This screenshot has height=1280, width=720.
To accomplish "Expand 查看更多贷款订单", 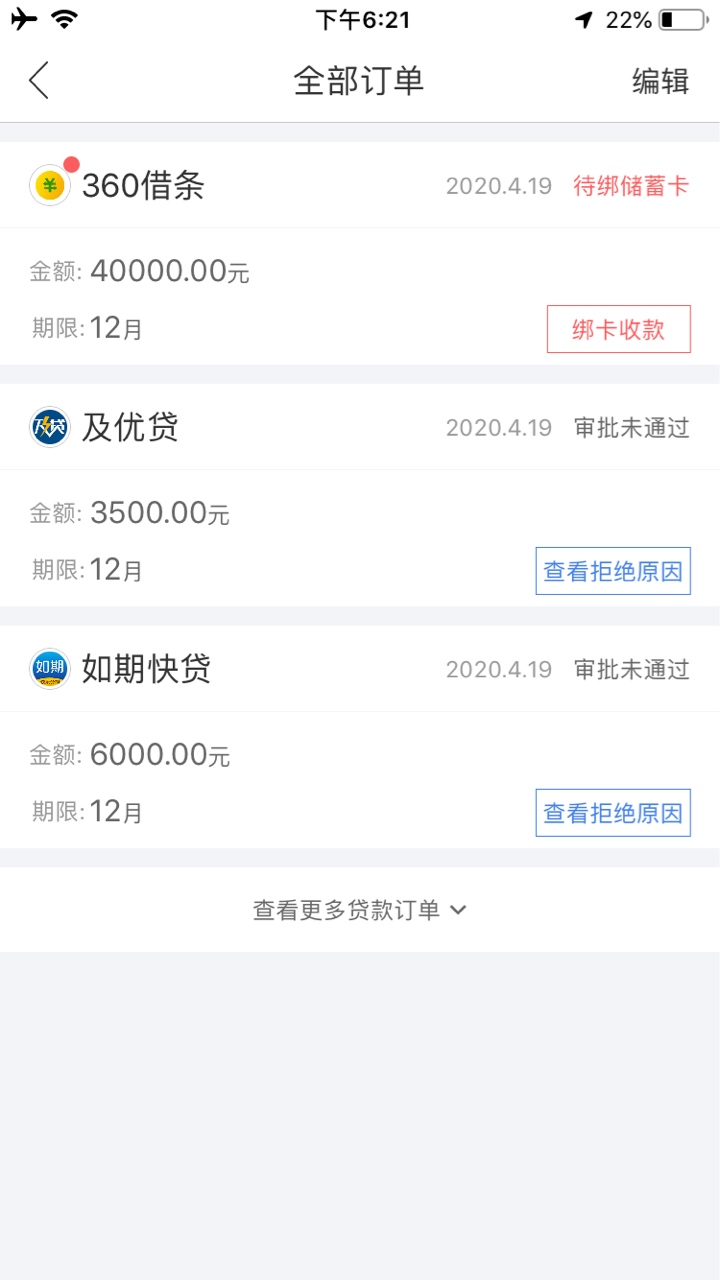I will point(360,910).
